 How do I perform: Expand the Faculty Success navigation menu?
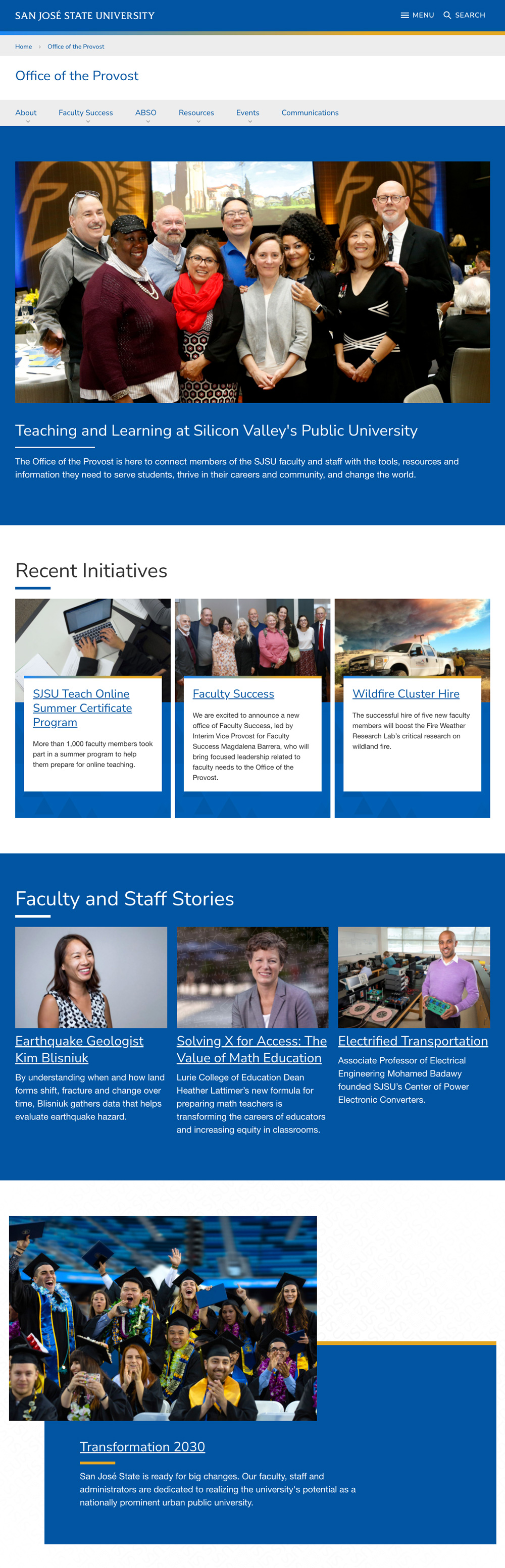pyautogui.click(x=86, y=114)
